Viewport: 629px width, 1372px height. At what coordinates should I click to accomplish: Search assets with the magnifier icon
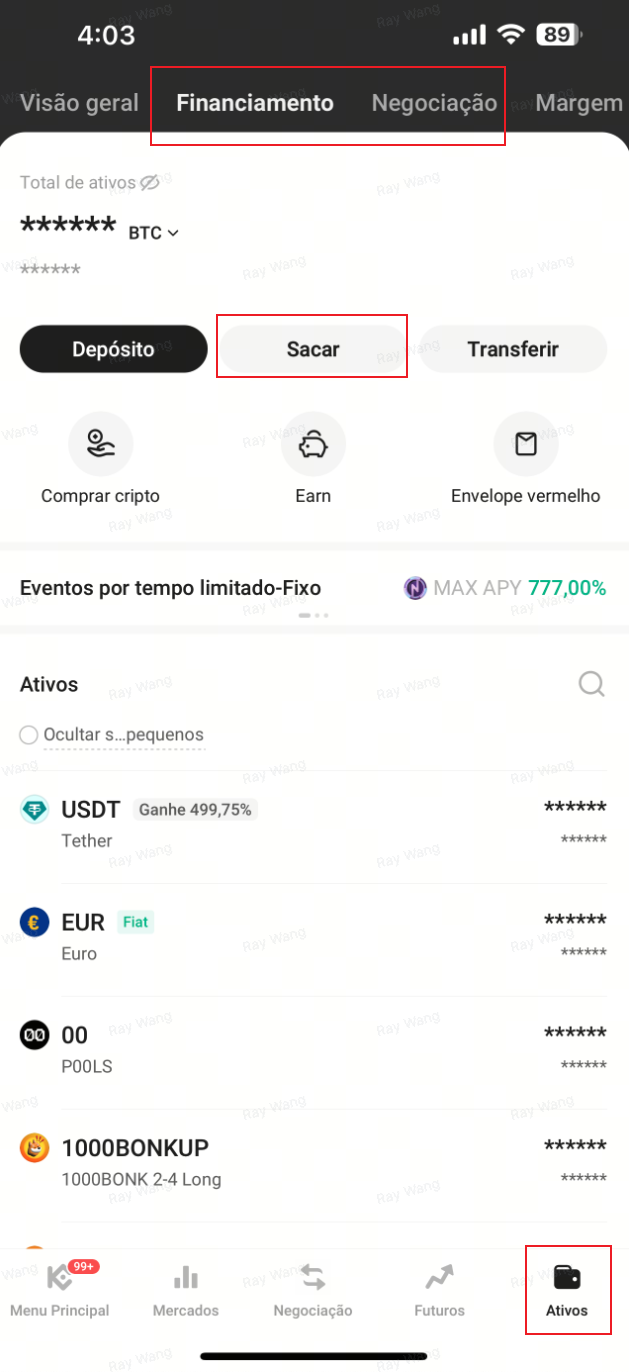click(591, 684)
